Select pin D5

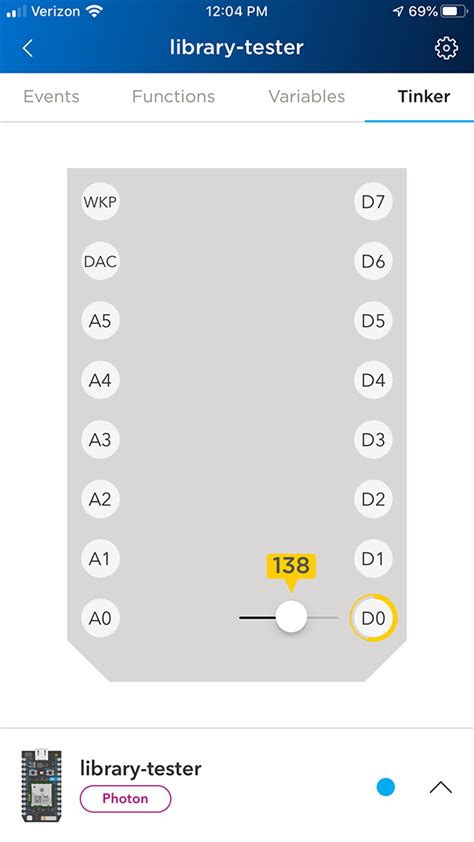tap(373, 321)
